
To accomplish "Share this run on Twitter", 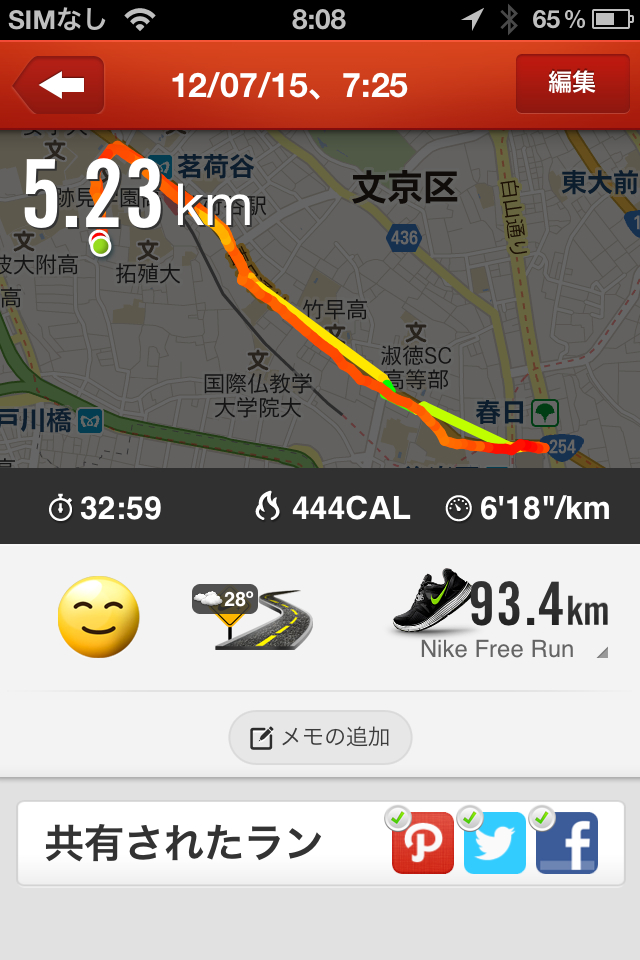I will click(x=494, y=843).
